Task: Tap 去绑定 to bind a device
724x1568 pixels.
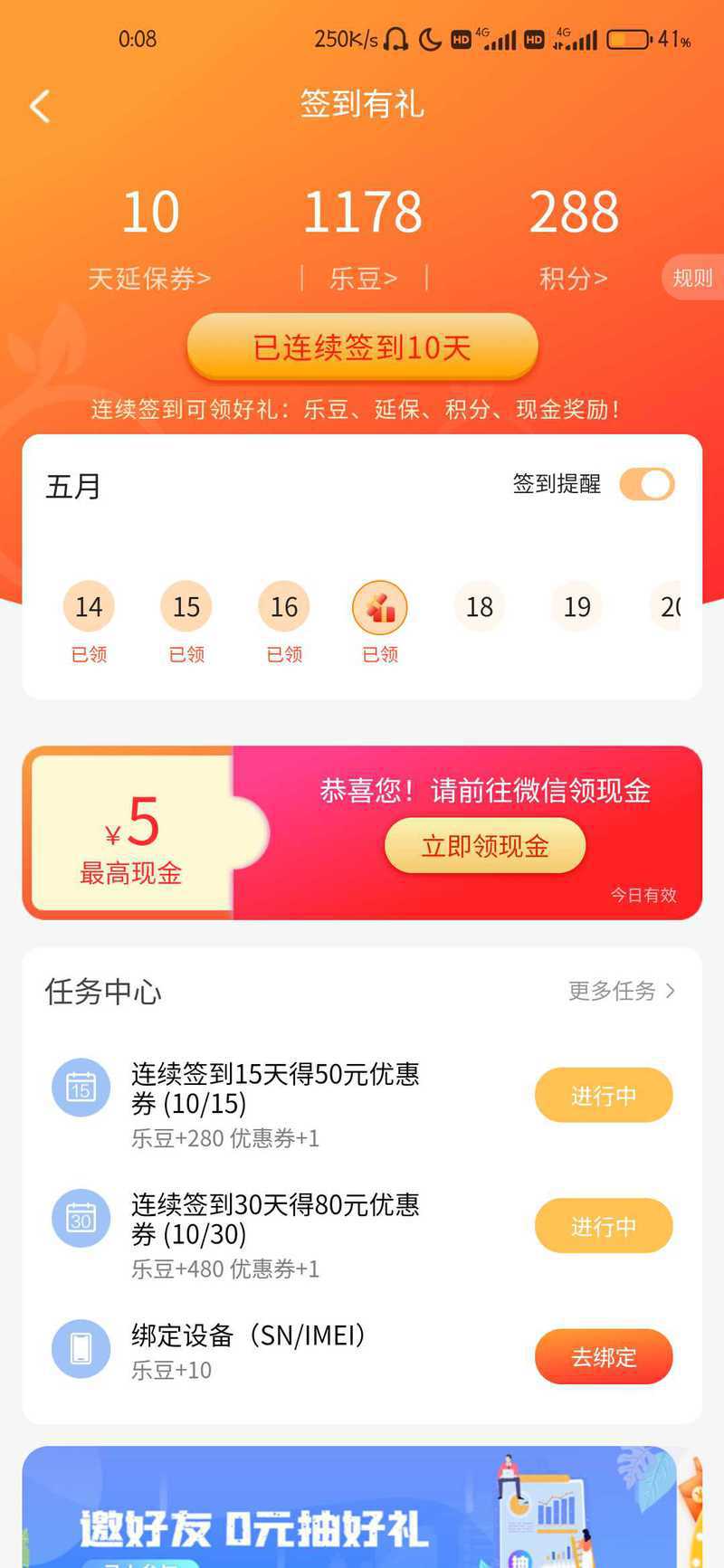Action: pyautogui.click(x=604, y=1356)
